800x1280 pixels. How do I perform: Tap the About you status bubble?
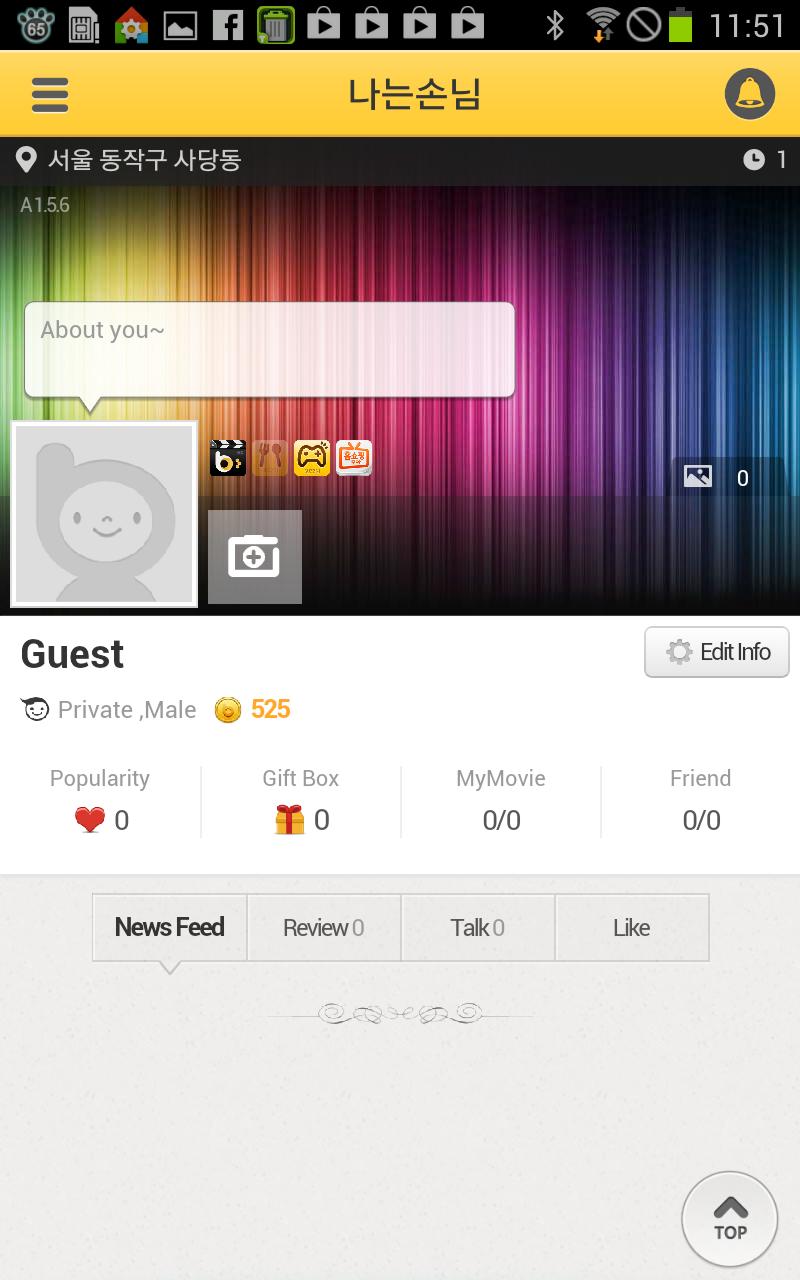[x=269, y=350]
